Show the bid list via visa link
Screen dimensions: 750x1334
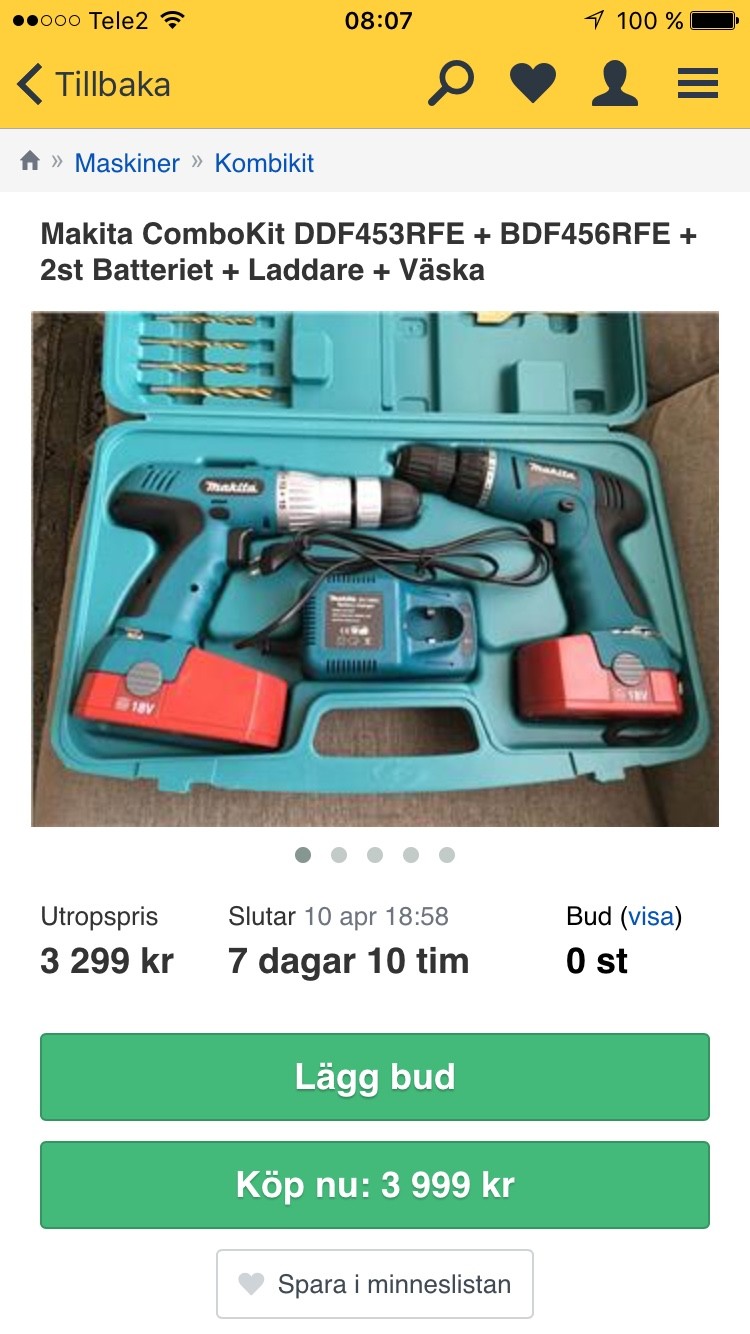(x=651, y=916)
